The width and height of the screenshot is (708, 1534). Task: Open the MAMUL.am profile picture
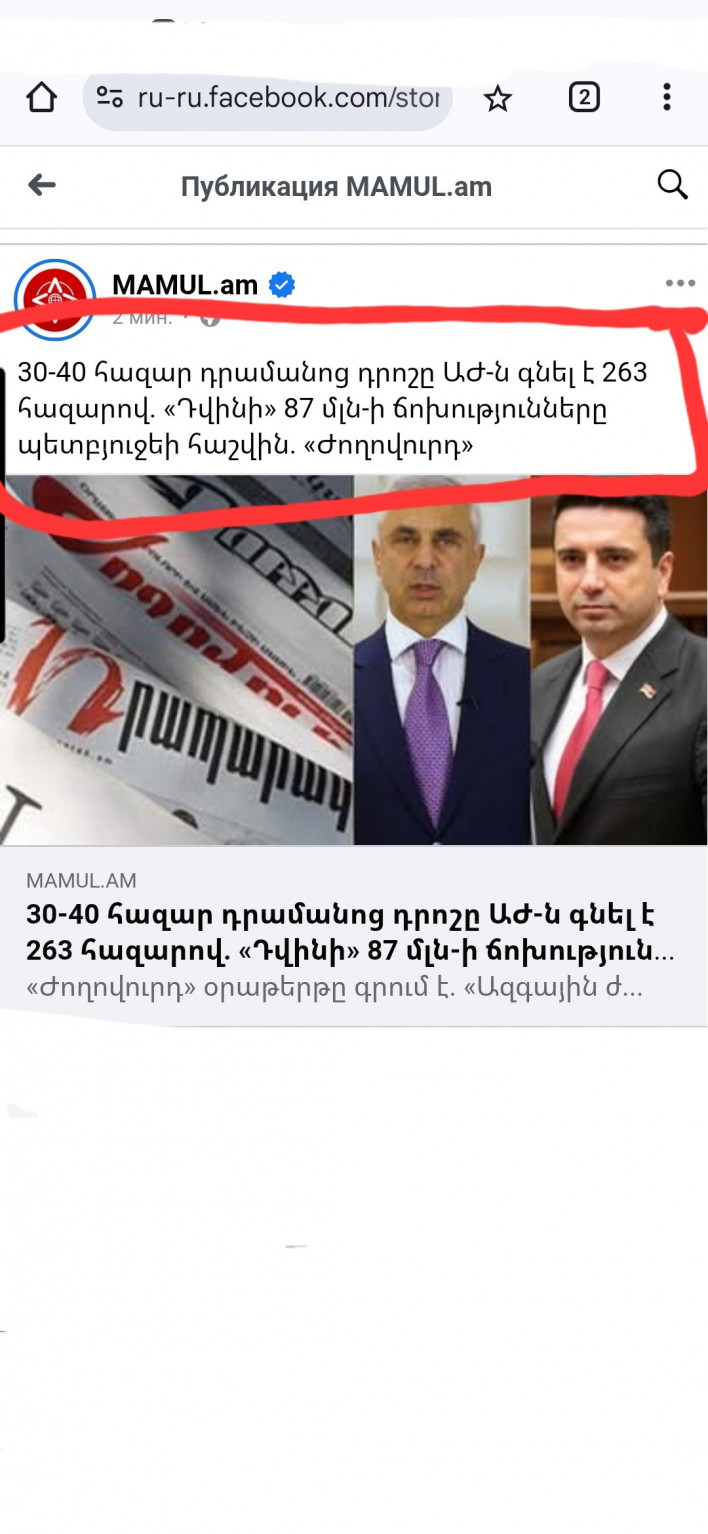pos(54,296)
